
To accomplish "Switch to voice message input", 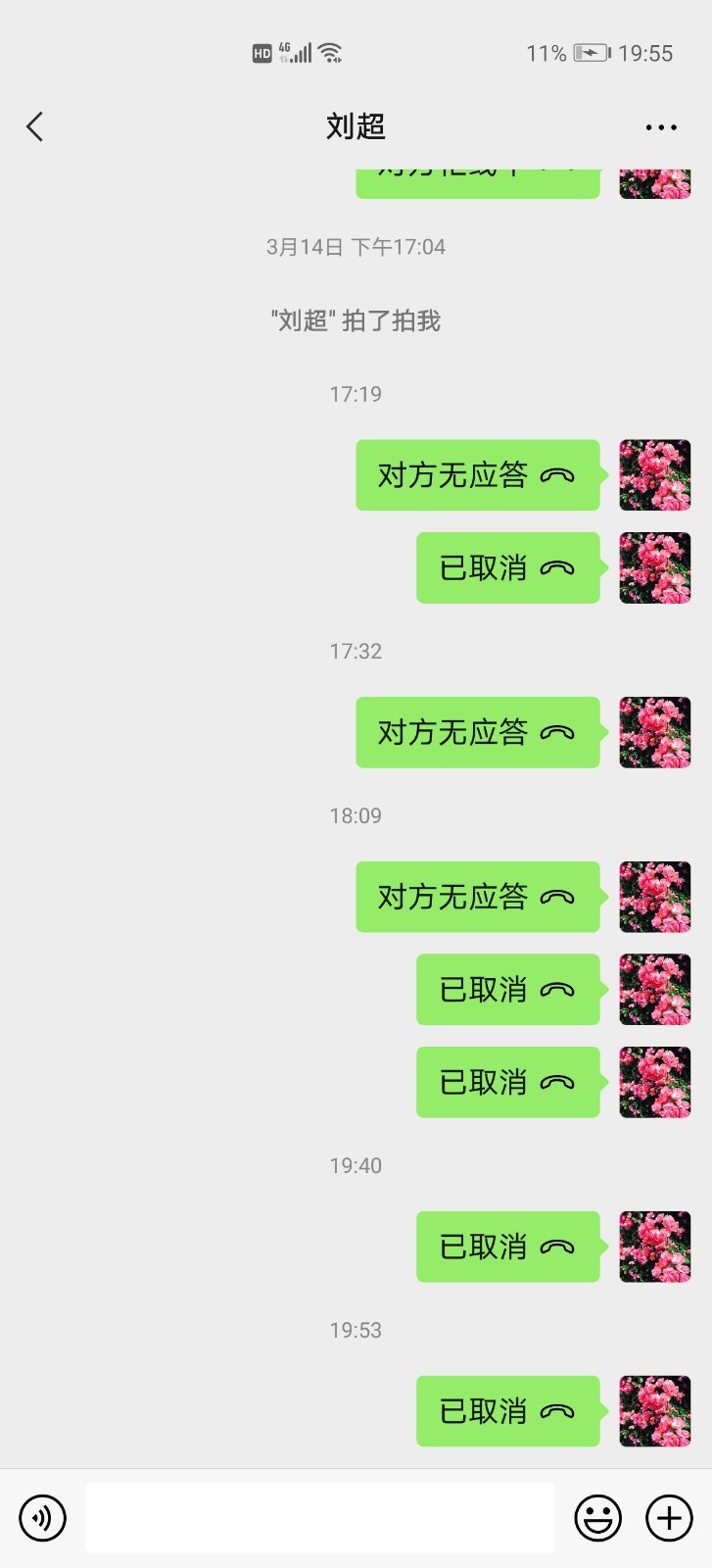I will click(43, 1518).
